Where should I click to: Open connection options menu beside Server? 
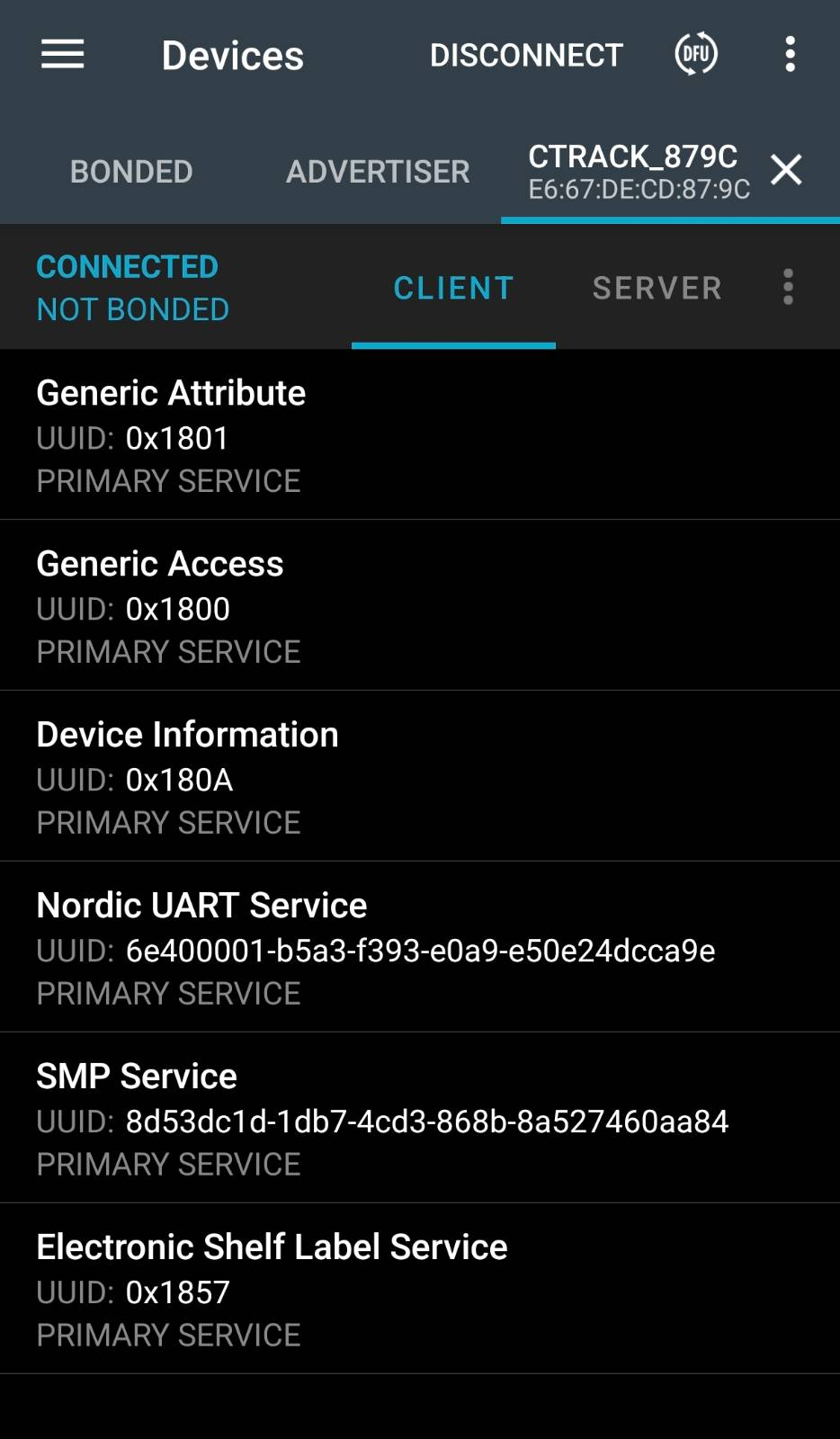coord(788,288)
